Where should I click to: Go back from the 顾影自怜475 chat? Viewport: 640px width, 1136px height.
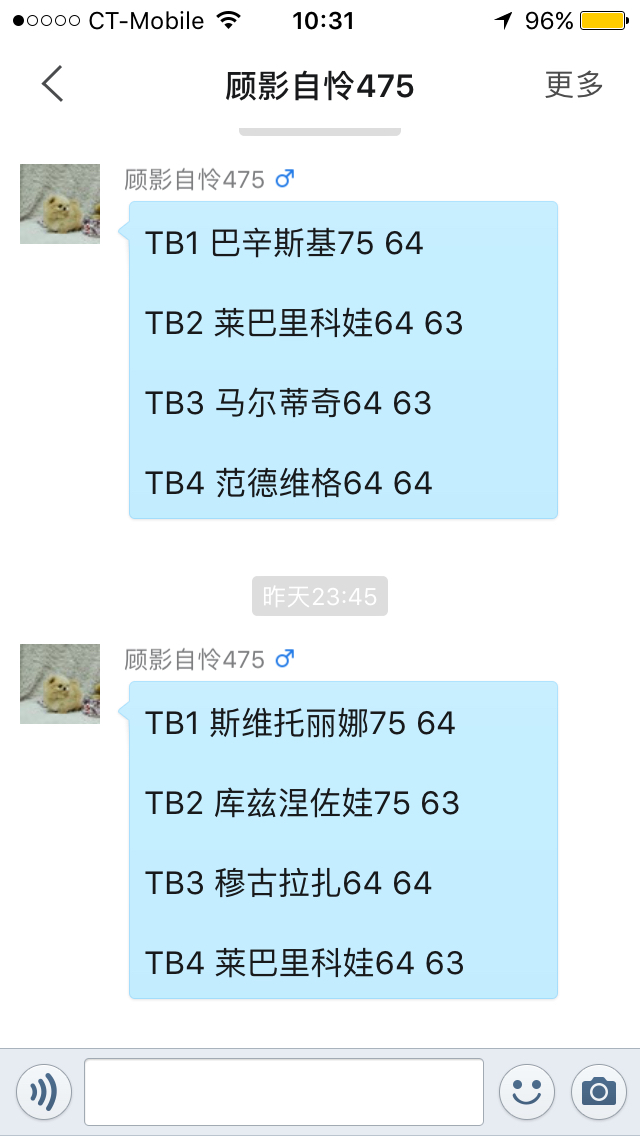click(52, 85)
